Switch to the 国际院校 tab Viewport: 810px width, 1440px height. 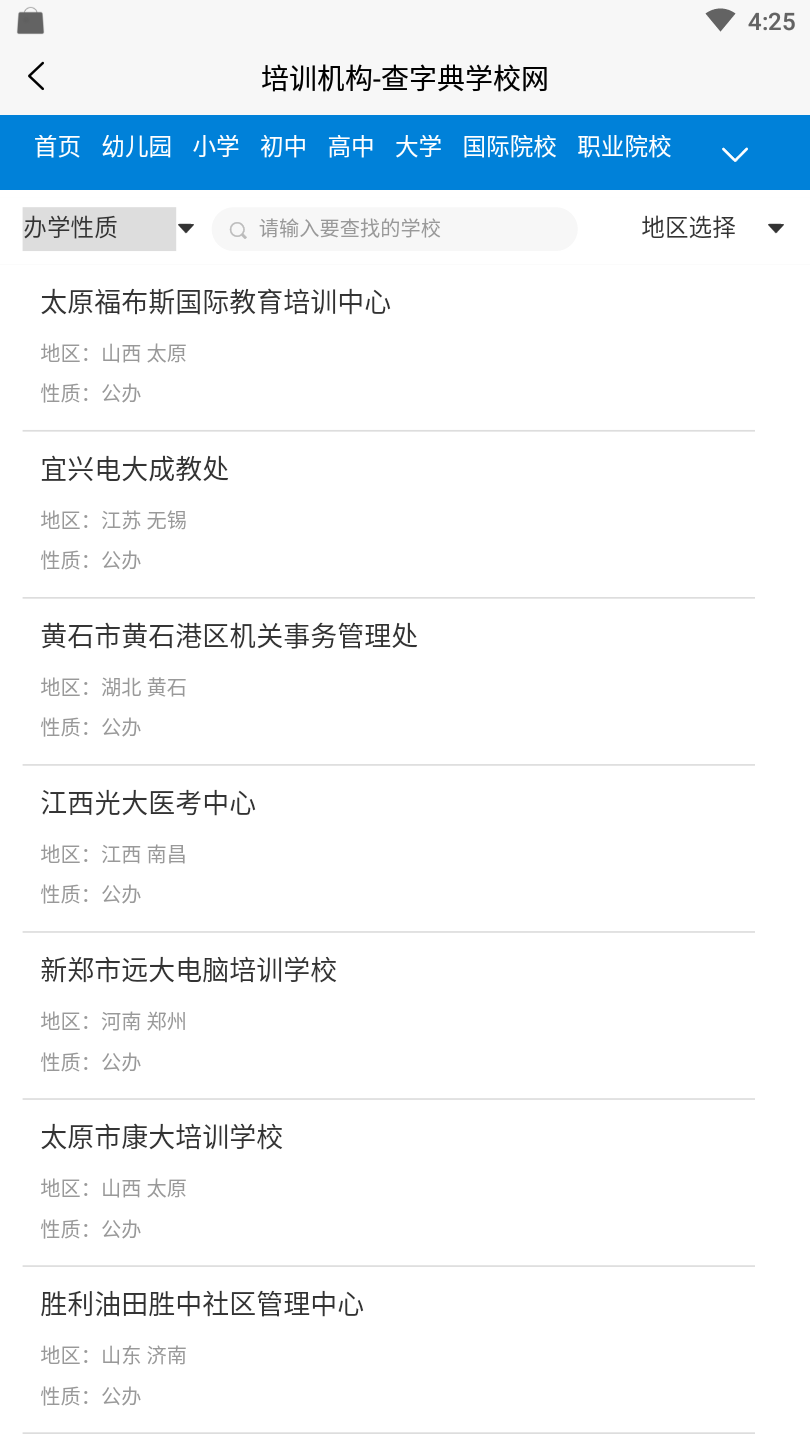pos(509,147)
